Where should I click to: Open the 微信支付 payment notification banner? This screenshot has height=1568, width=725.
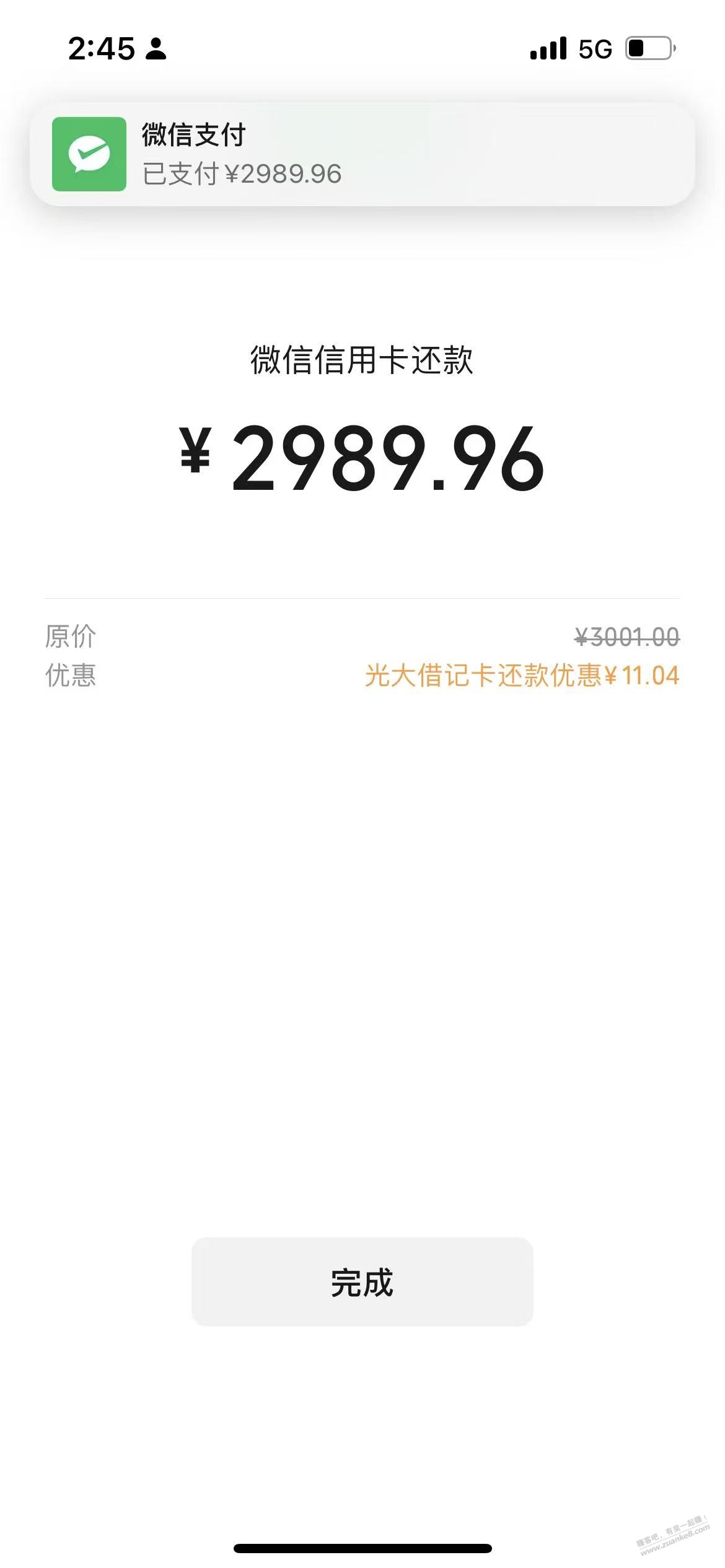tap(362, 154)
